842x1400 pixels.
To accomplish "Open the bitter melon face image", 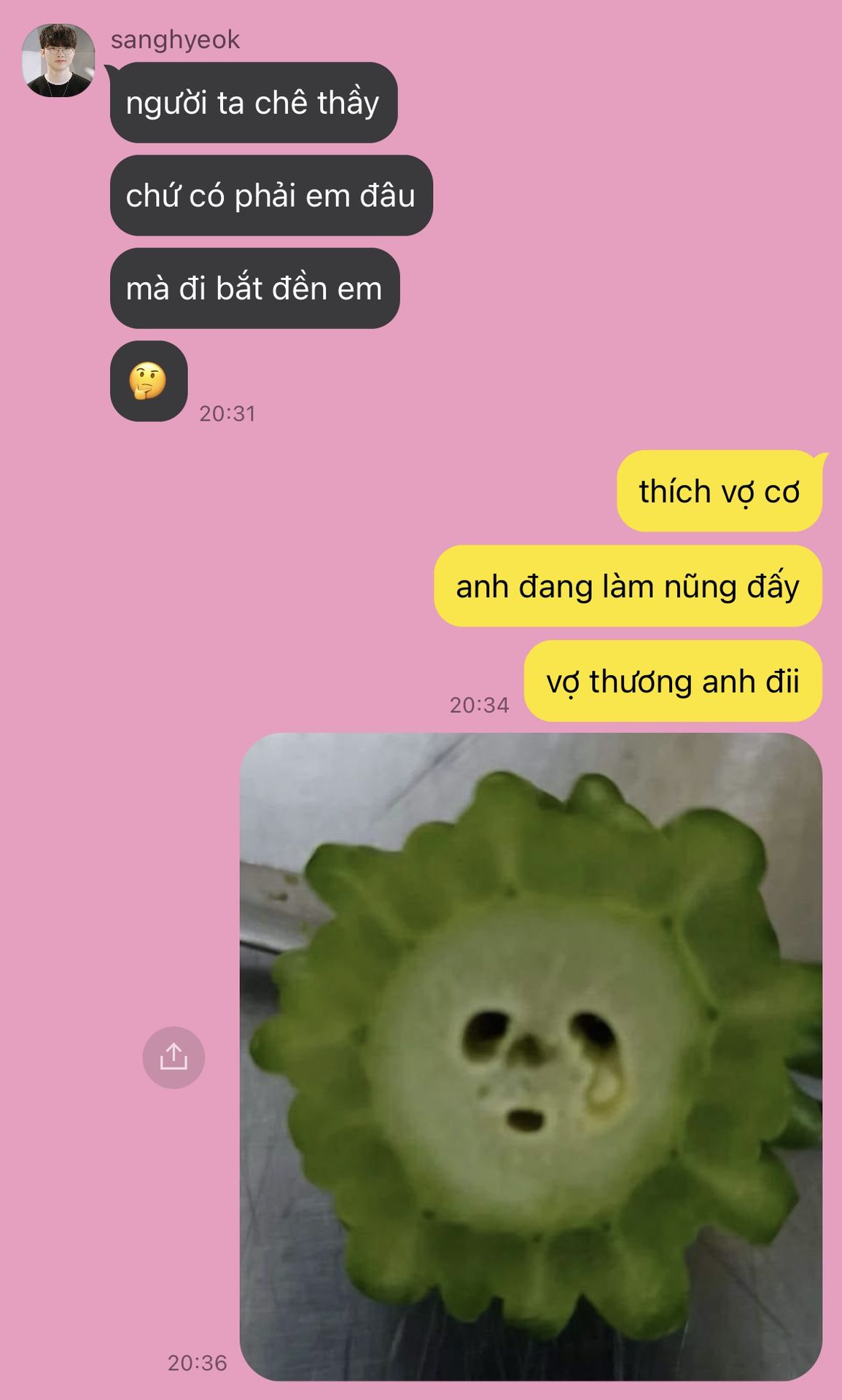I will (531, 1057).
